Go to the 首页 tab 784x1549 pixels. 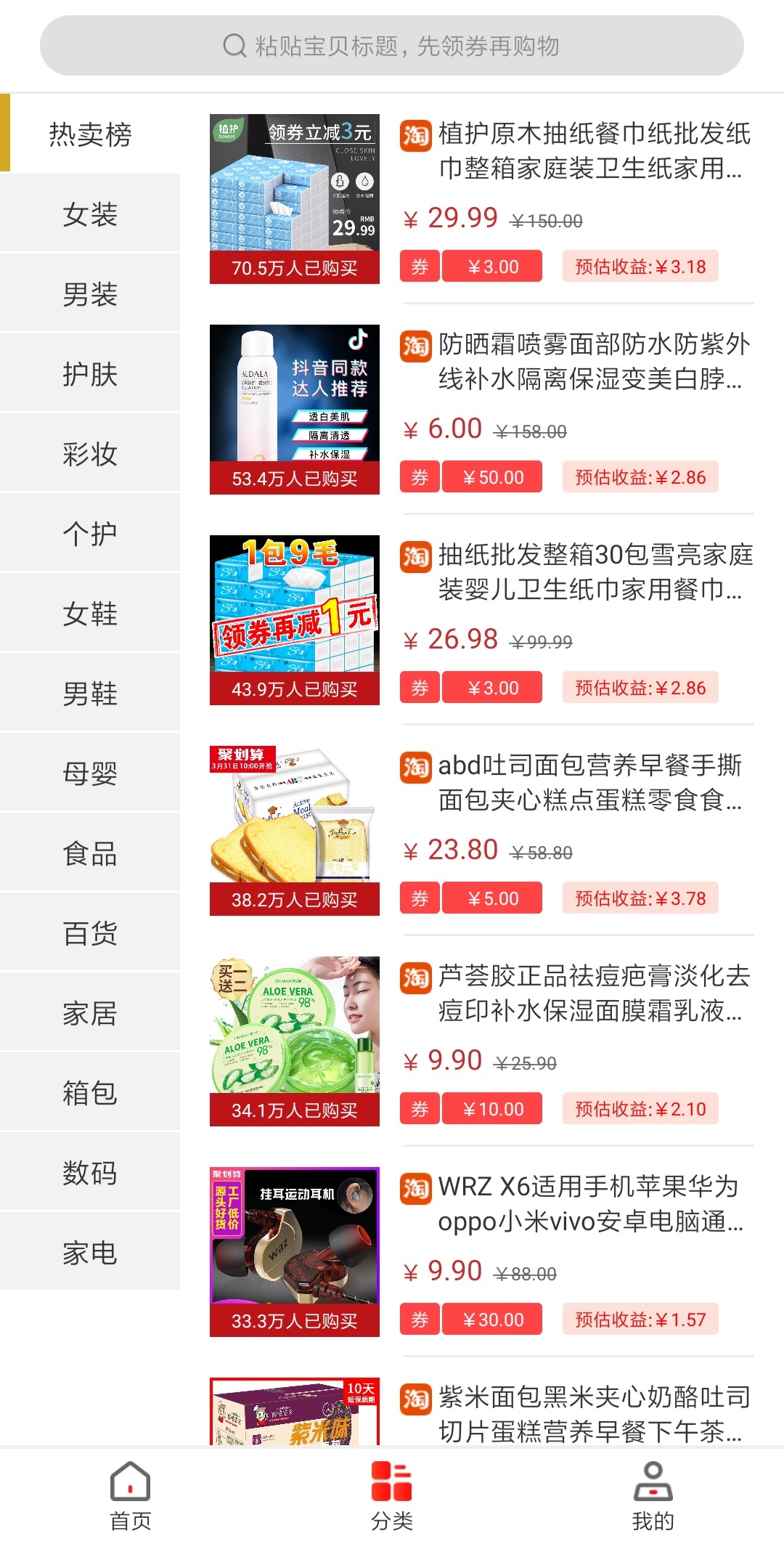tap(131, 1496)
